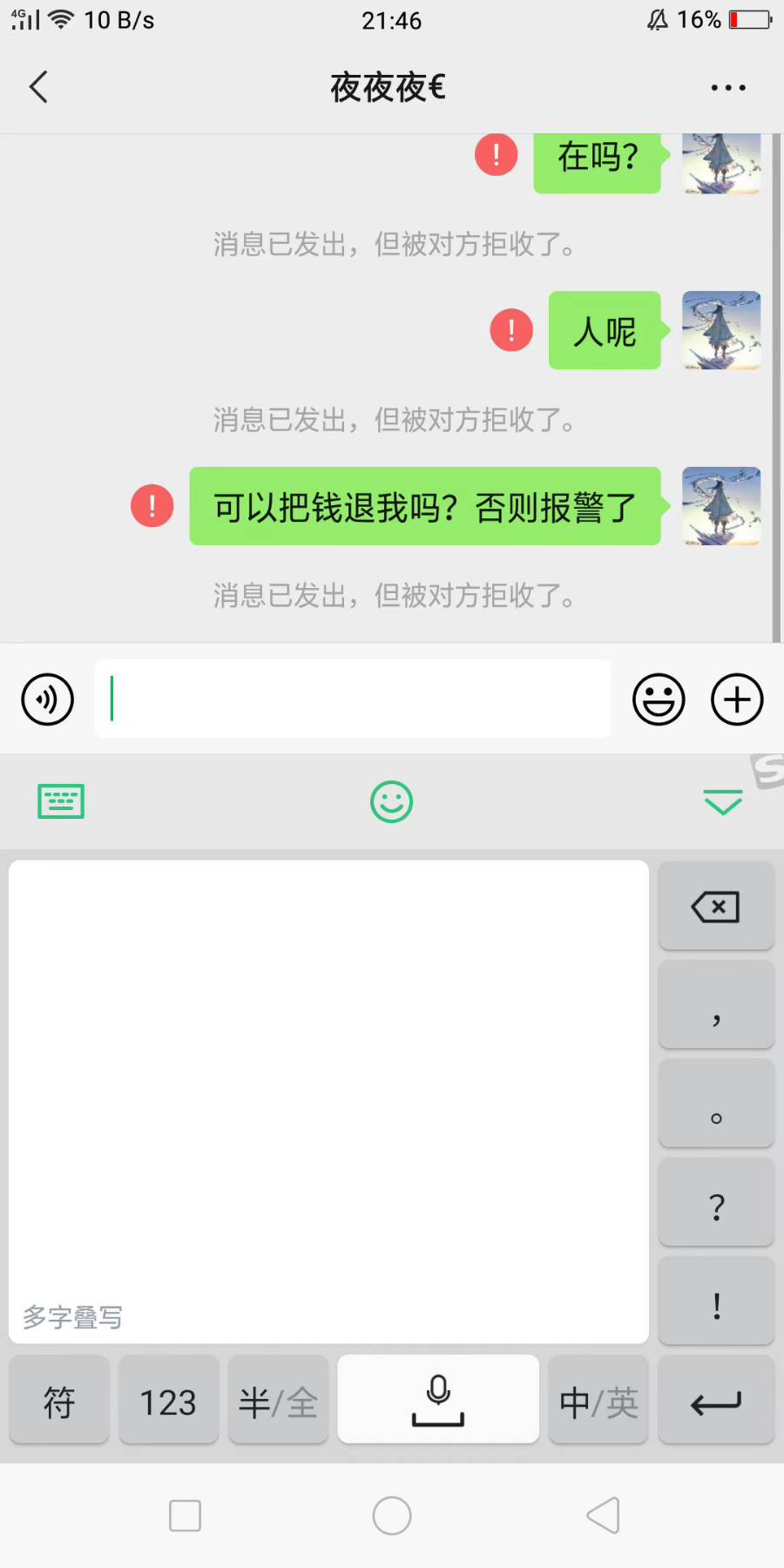The width and height of the screenshot is (784, 1568).
Task: Open the plus attachments panel
Action: (737, 700)
